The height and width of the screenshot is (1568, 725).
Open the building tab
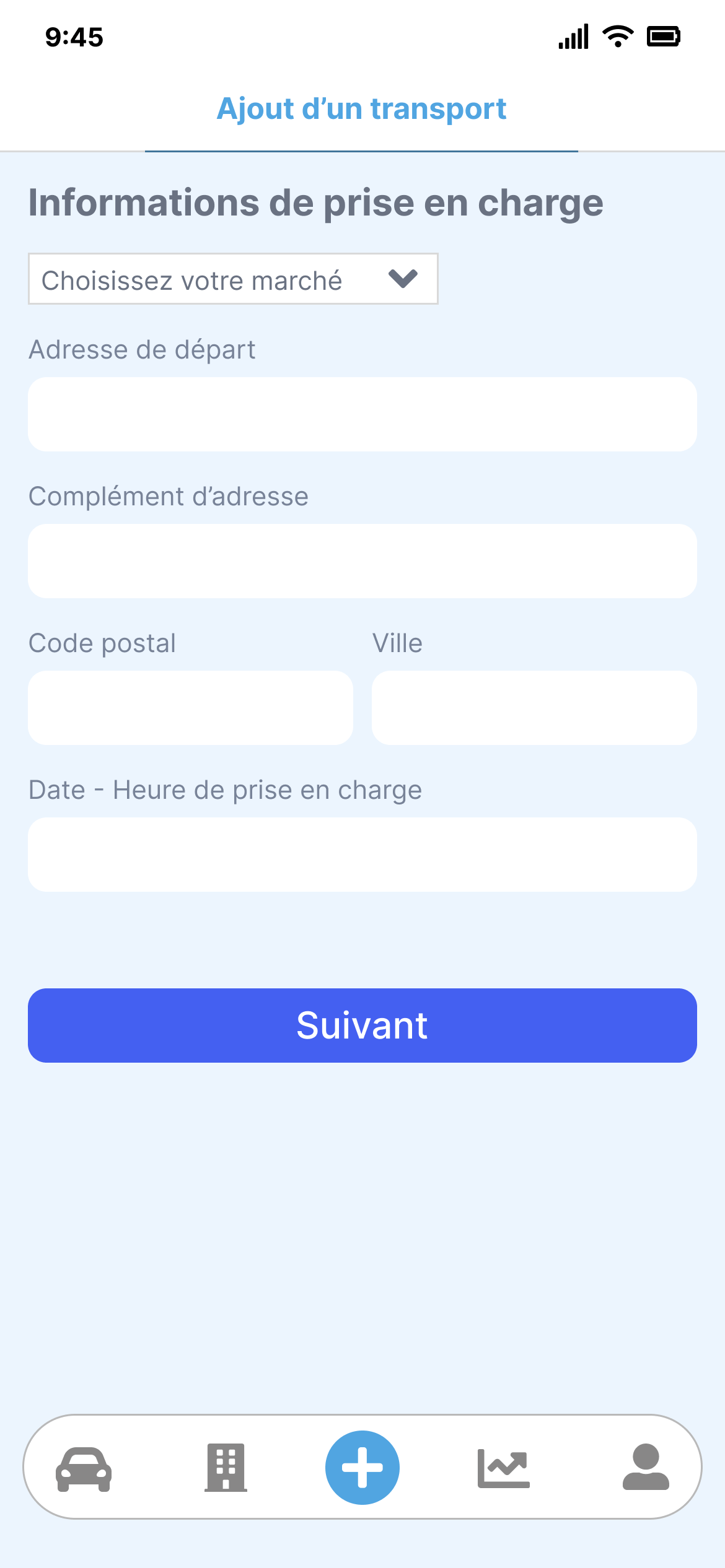click(x=226, y=1468)
